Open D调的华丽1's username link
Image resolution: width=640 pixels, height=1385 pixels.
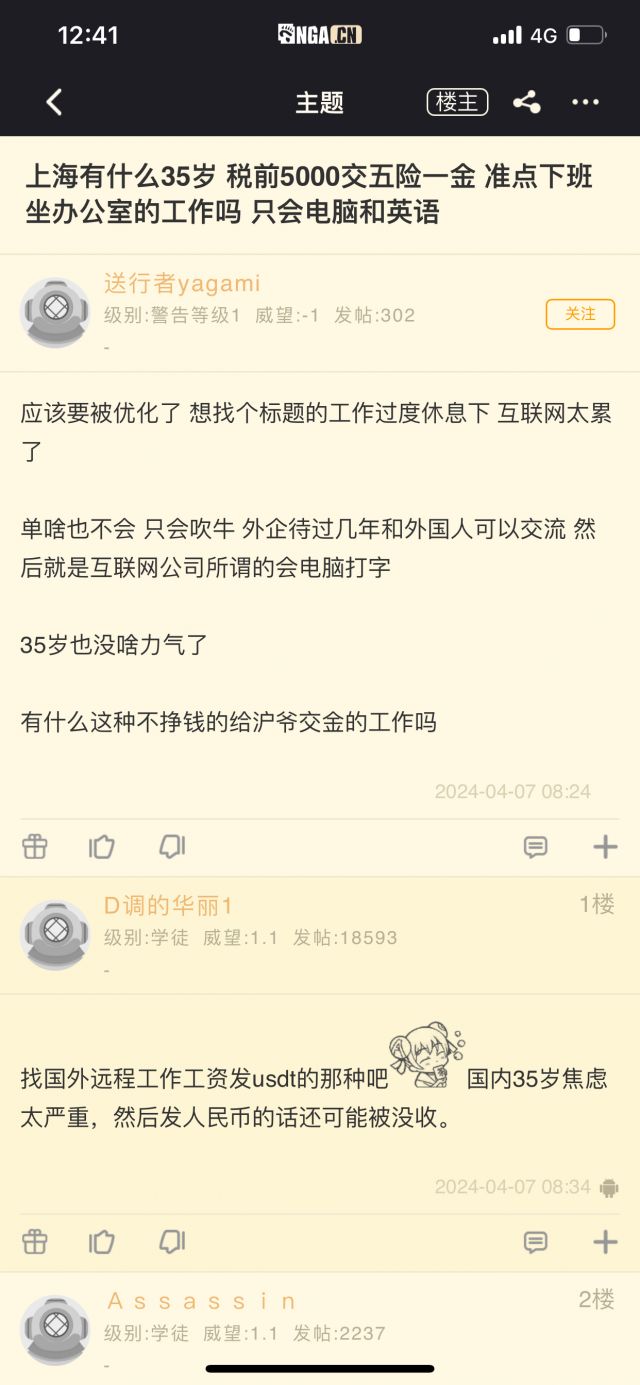[x=168, y=906]
